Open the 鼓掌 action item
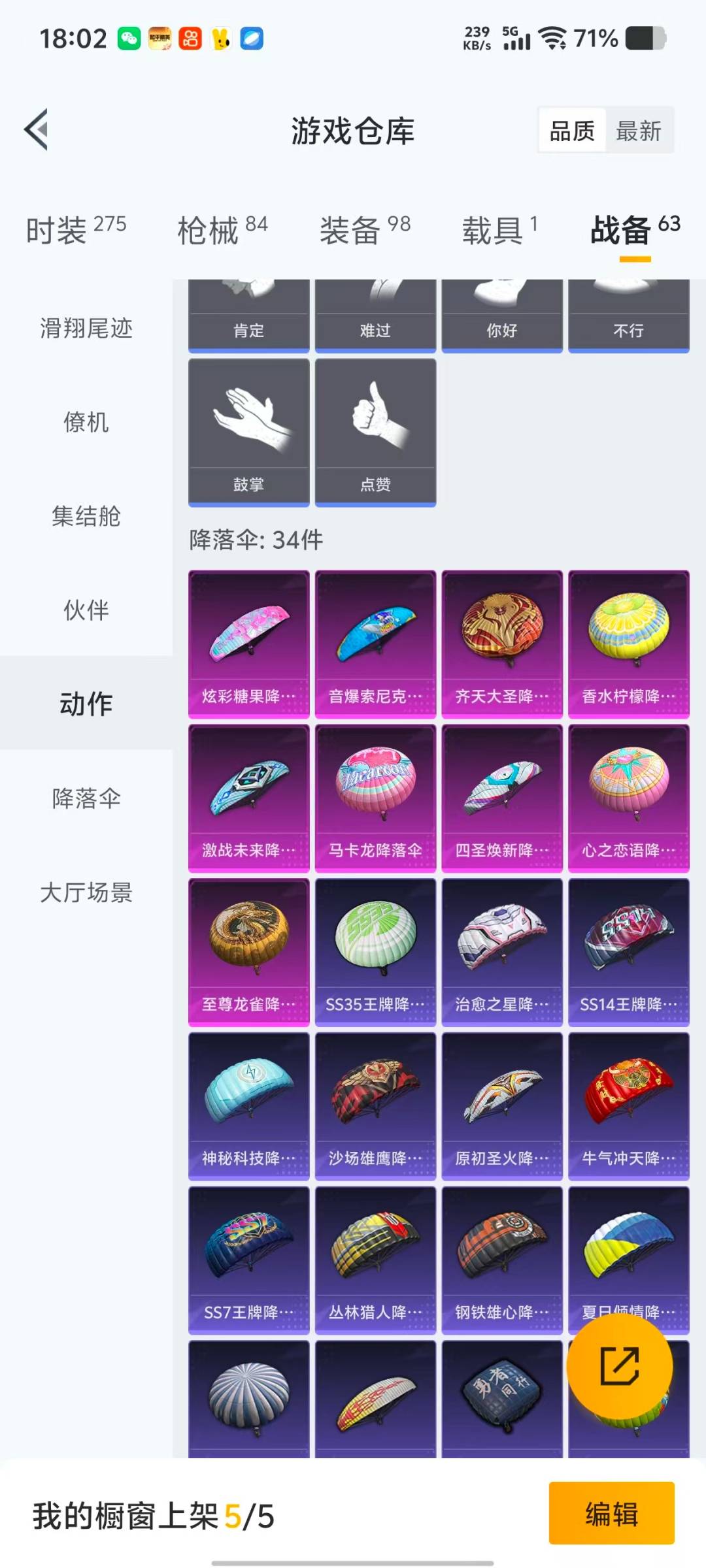 248,433
